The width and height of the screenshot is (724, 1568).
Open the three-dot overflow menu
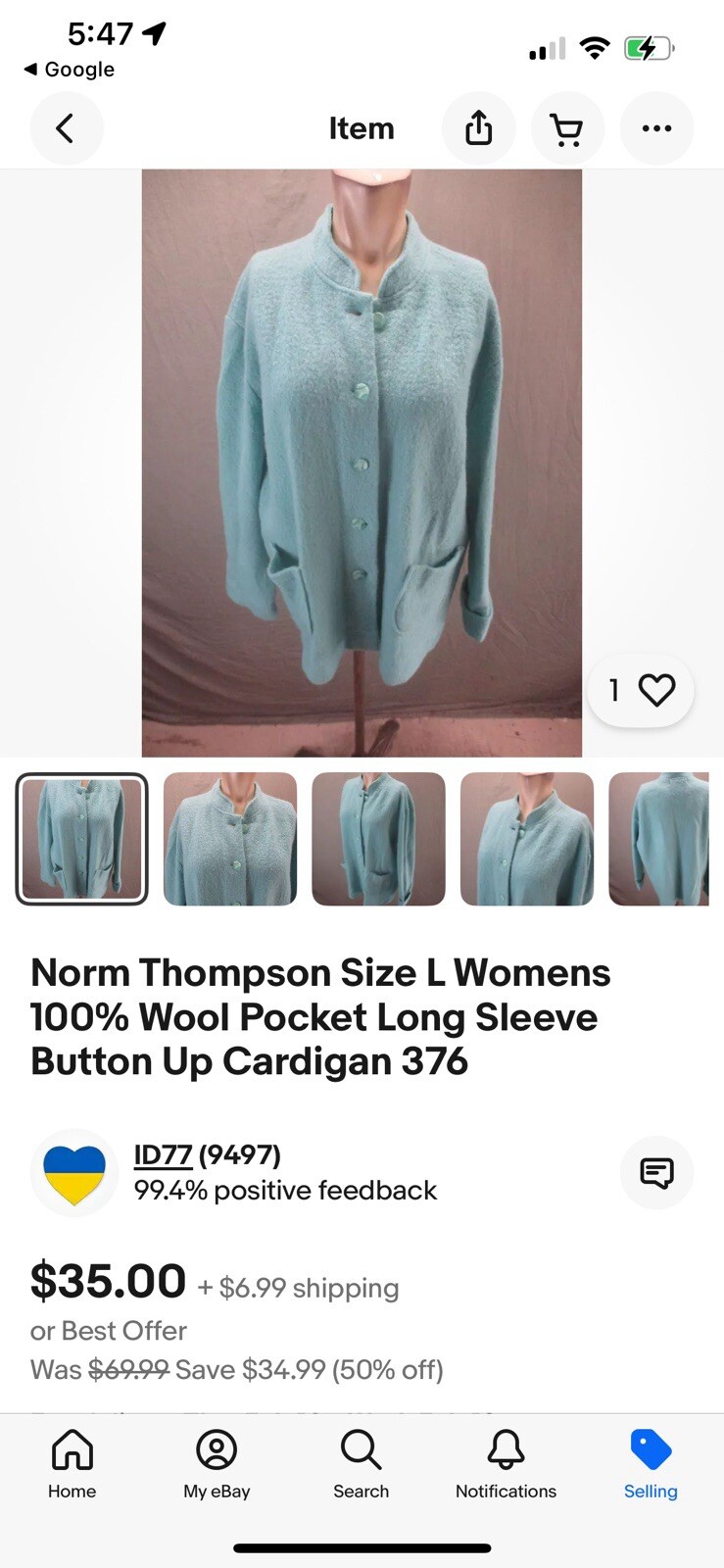pos(656,128)
